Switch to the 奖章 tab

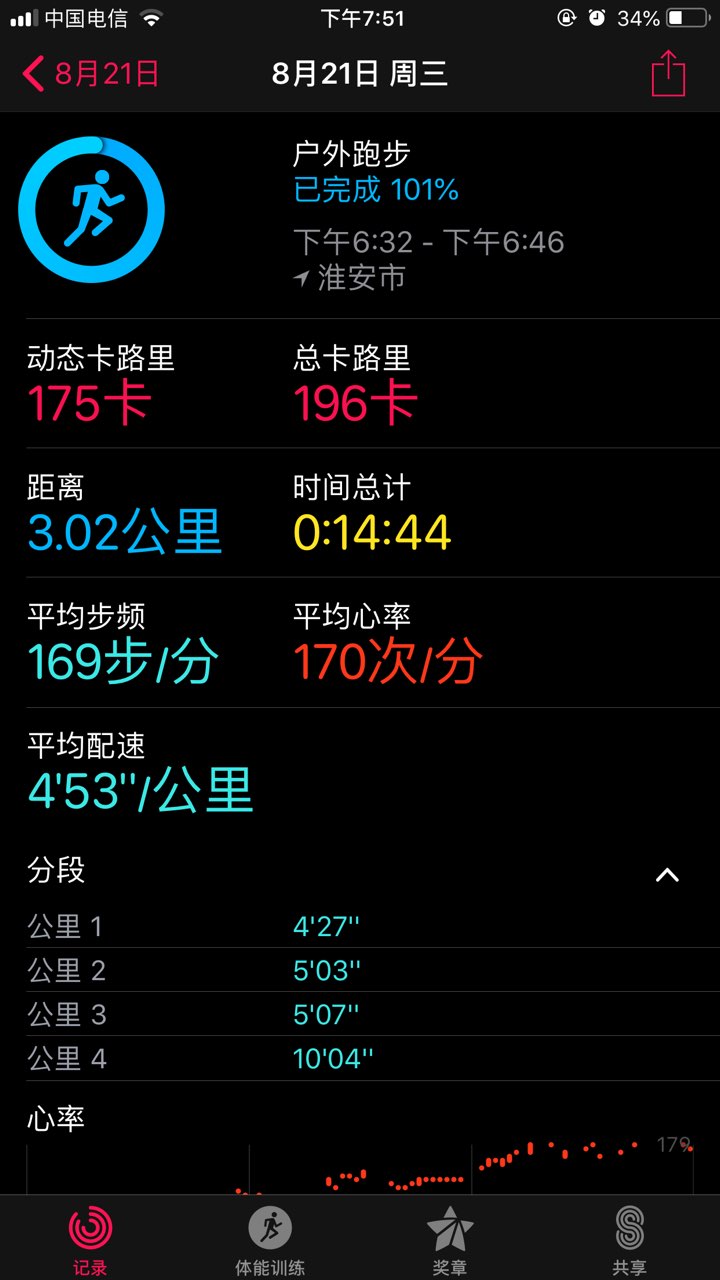point(450,1238)
